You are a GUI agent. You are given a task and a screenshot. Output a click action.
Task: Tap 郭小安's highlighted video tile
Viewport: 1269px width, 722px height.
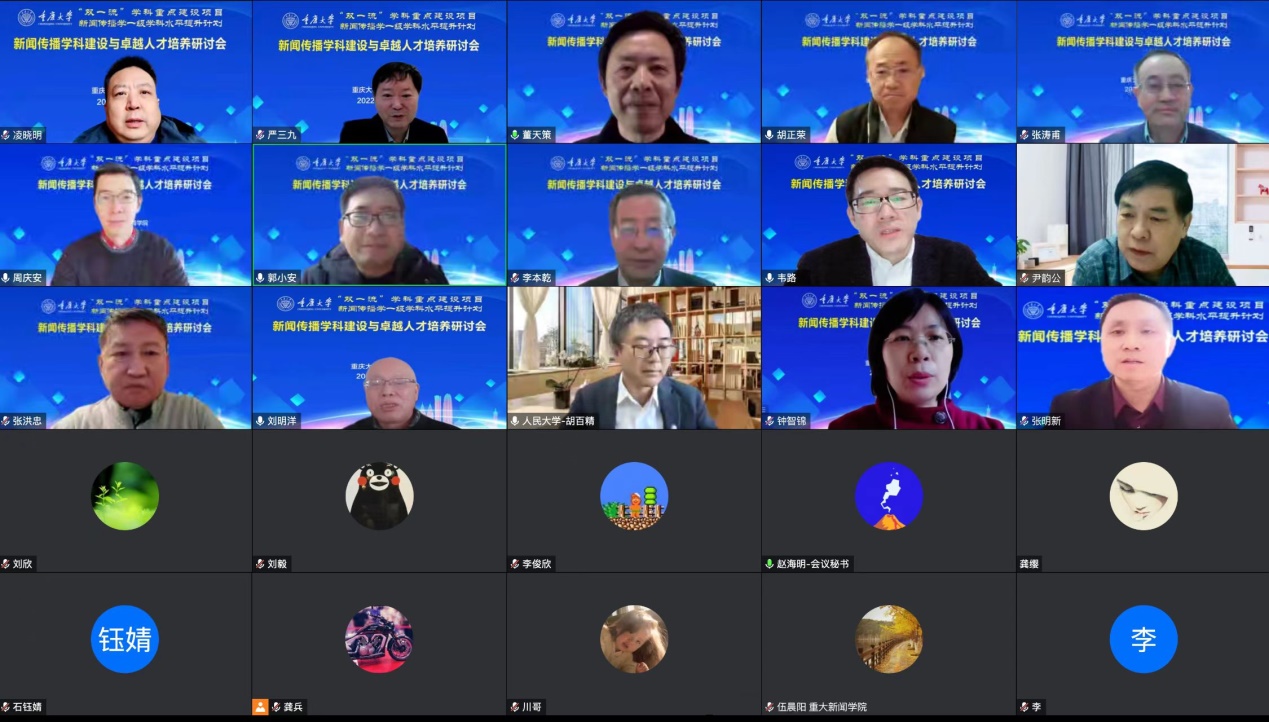tap(379, 215)
